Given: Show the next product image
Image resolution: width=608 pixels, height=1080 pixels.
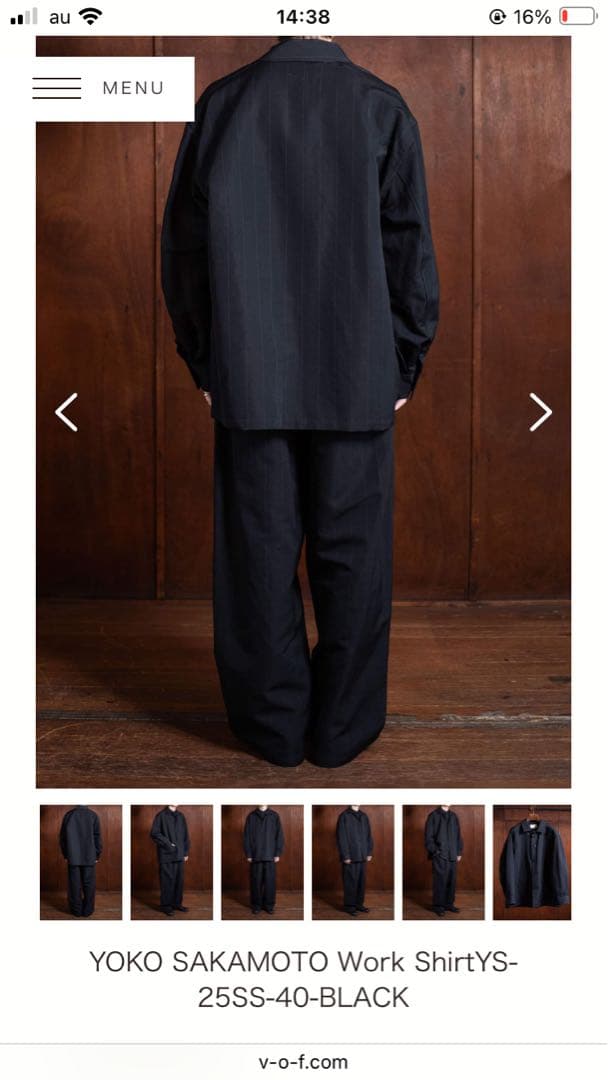Looking at the screenshot, I should (540, 412).
